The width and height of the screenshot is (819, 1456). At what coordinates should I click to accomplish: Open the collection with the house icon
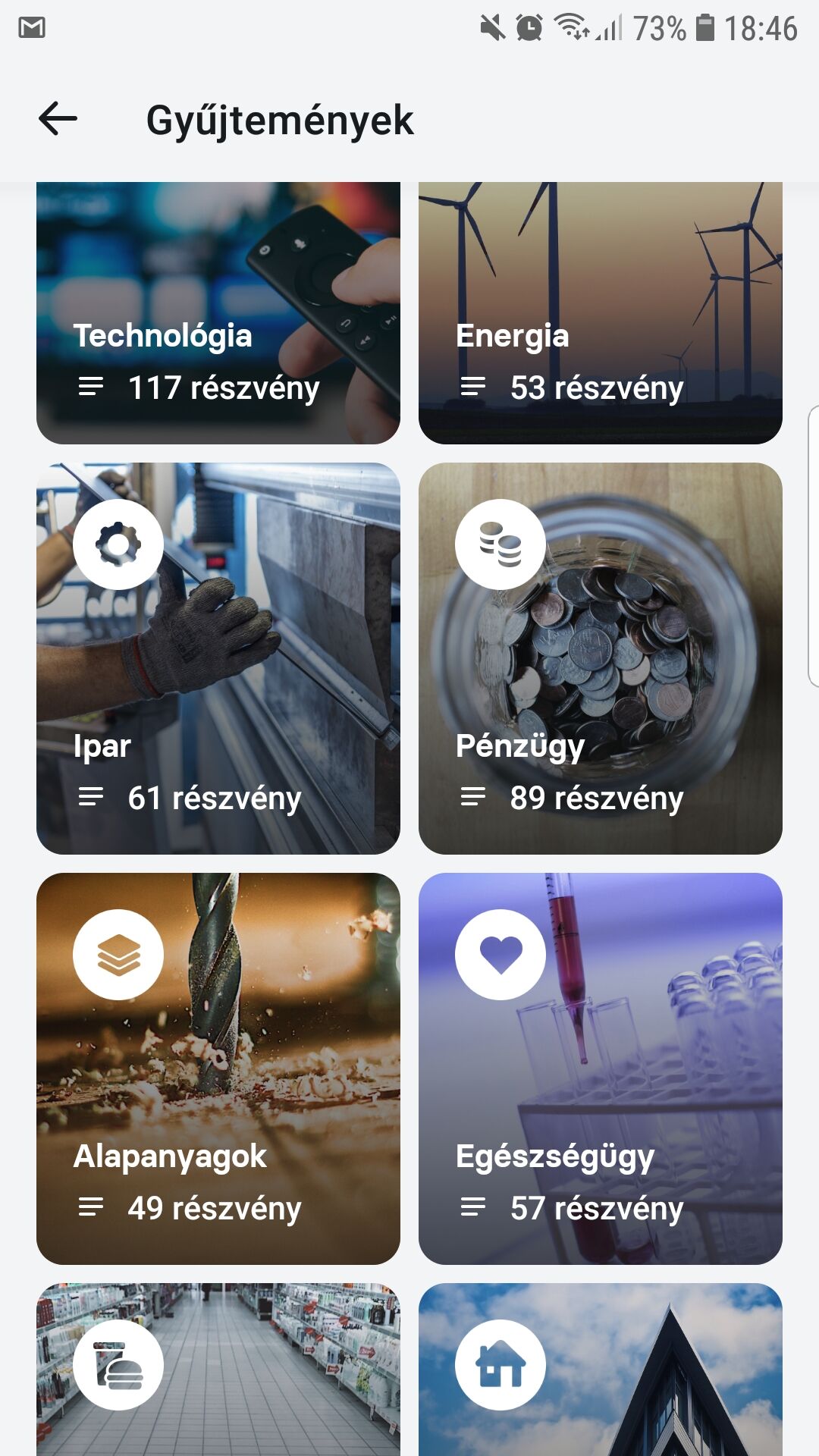pyautogui.click(x=600, y=1369)
